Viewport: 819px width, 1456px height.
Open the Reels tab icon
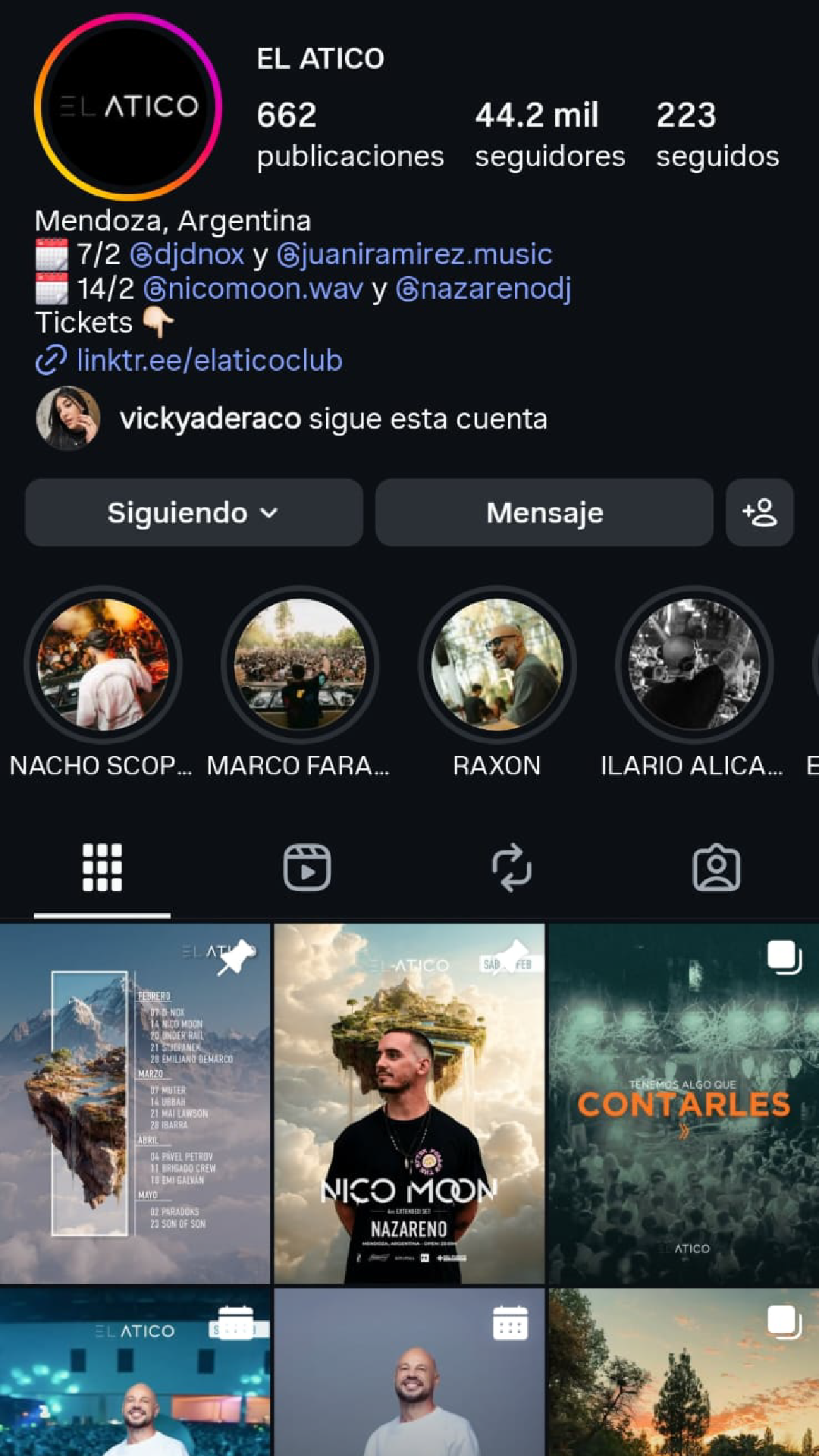307,869
